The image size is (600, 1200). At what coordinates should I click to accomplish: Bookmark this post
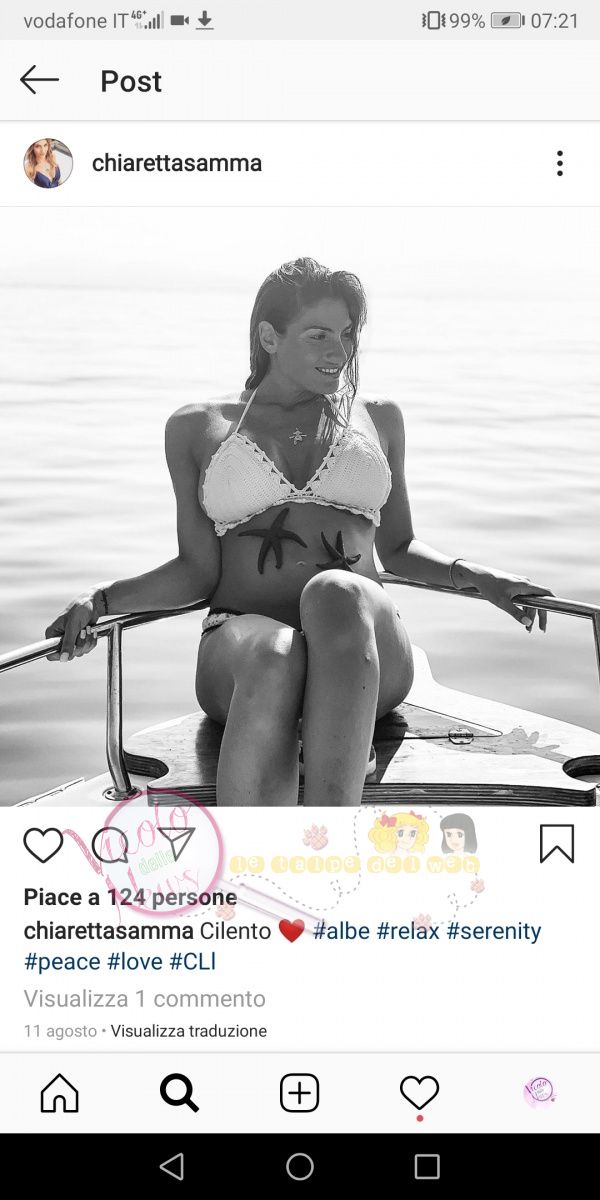click(557, 844)
